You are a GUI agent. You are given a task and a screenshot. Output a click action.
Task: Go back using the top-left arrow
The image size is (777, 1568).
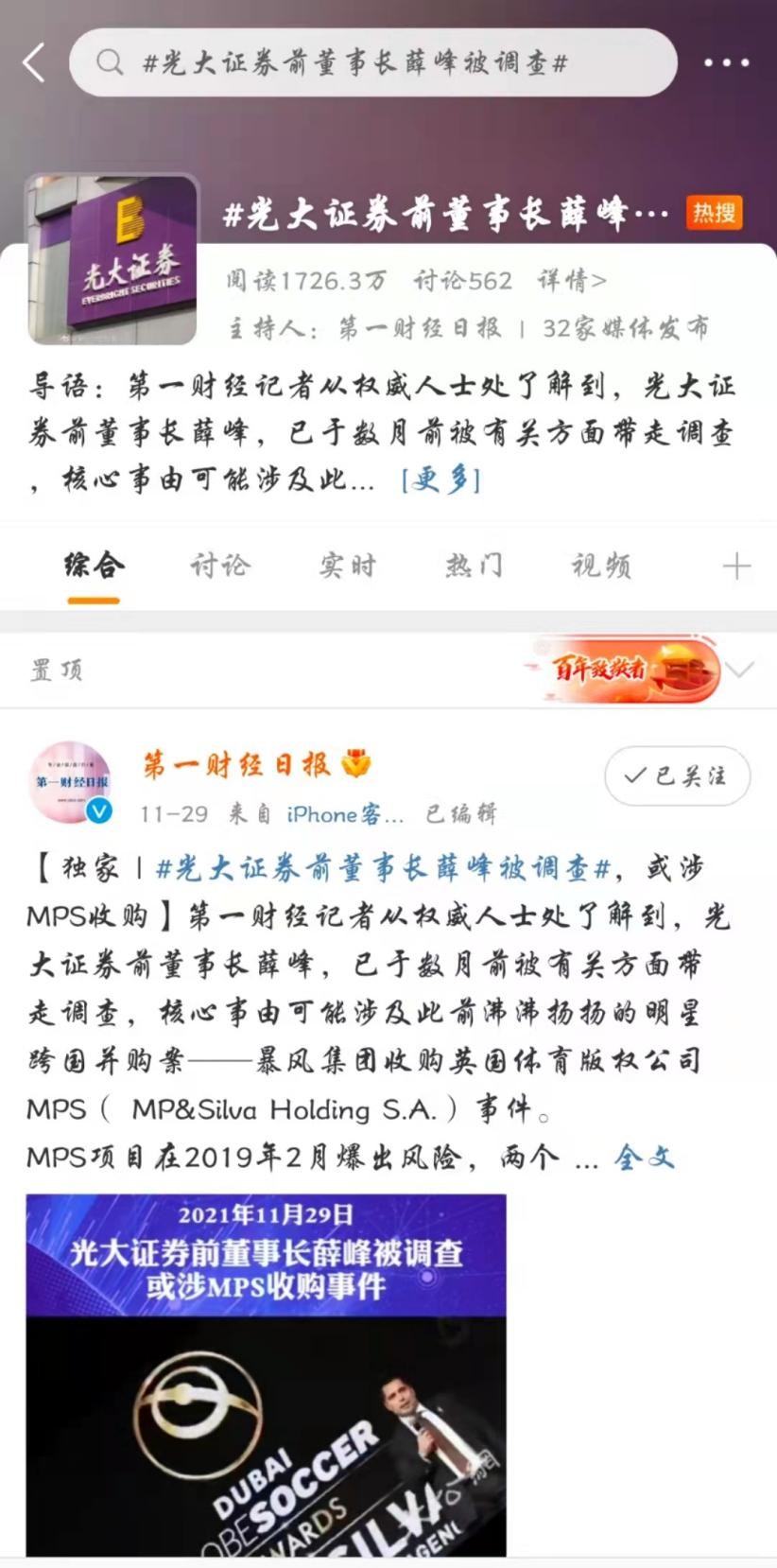point(34,63)
